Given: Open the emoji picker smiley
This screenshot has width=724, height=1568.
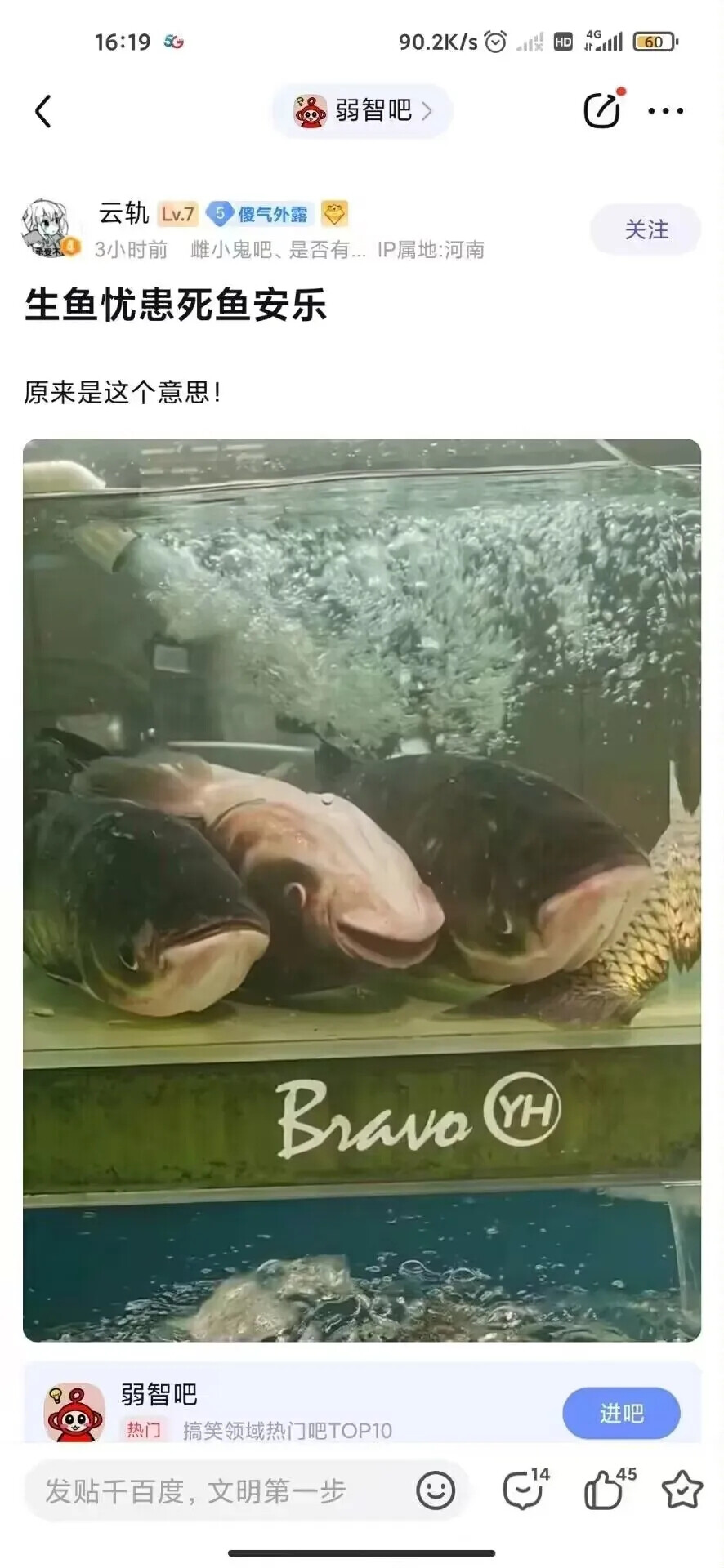Looking at the screenshot, I should [436, 1491].
